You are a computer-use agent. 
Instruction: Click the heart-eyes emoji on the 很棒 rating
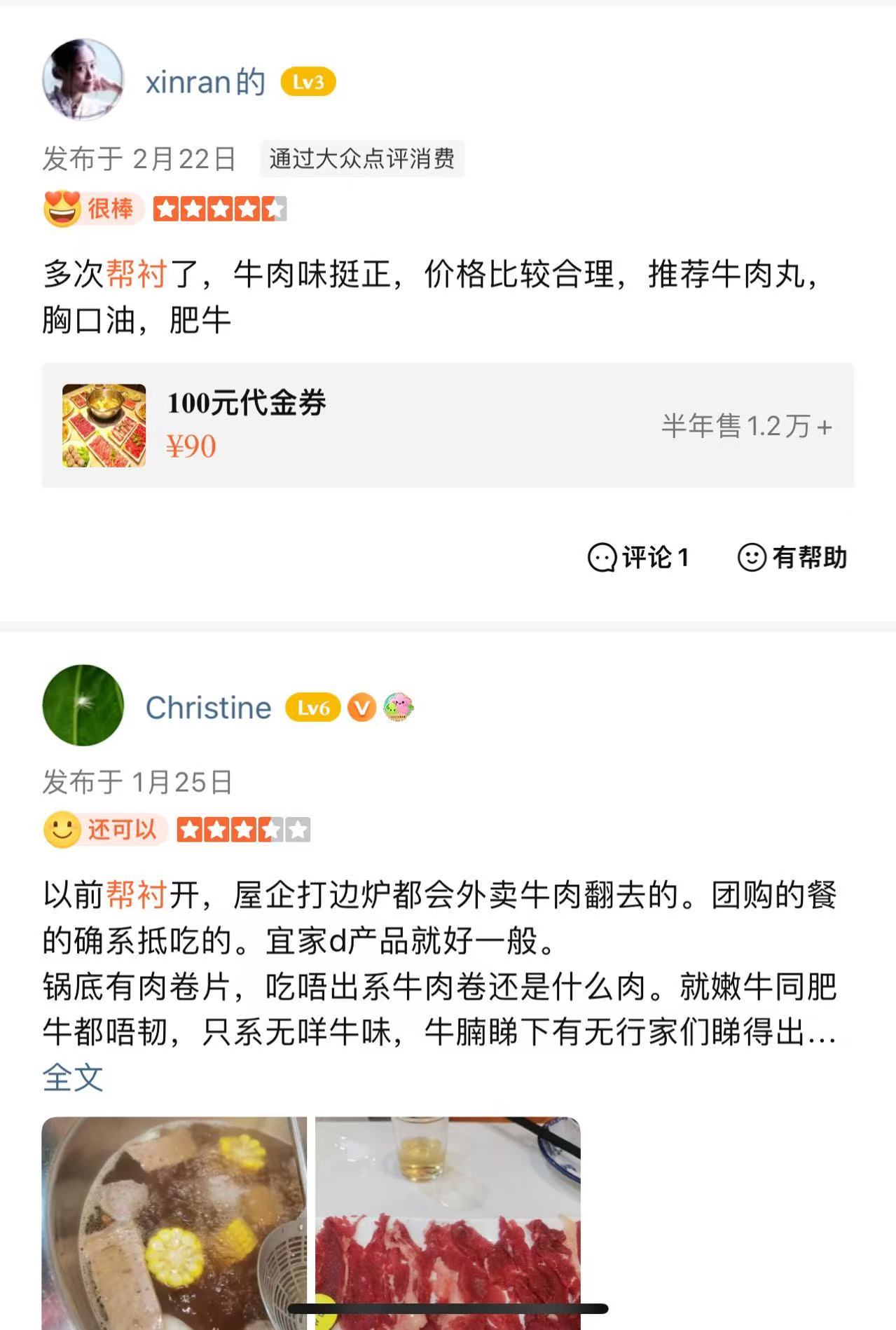[x=62, y=208]
